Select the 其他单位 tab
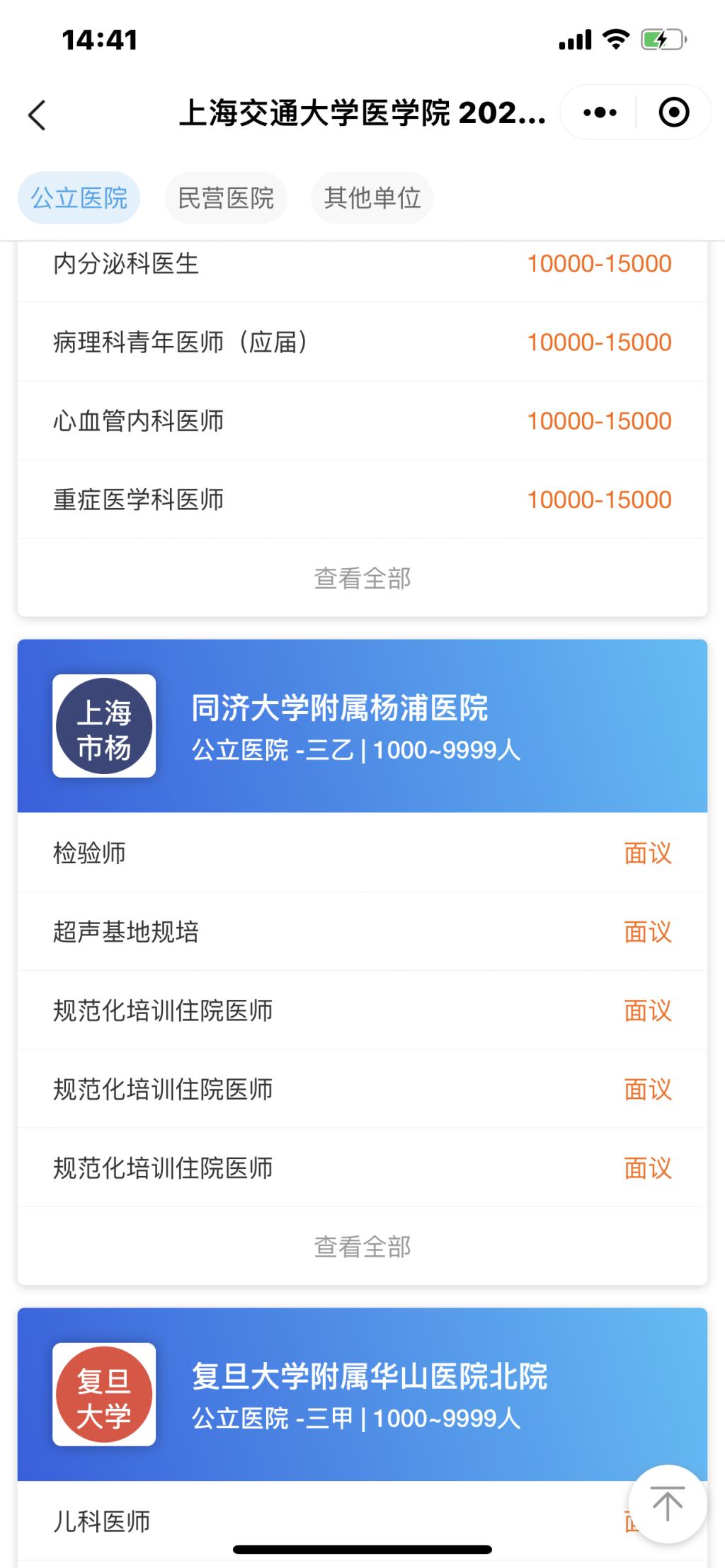Image resolution: width=725 pixels, height=1568 pixels. pyautogui.click(x=372, y=198)
